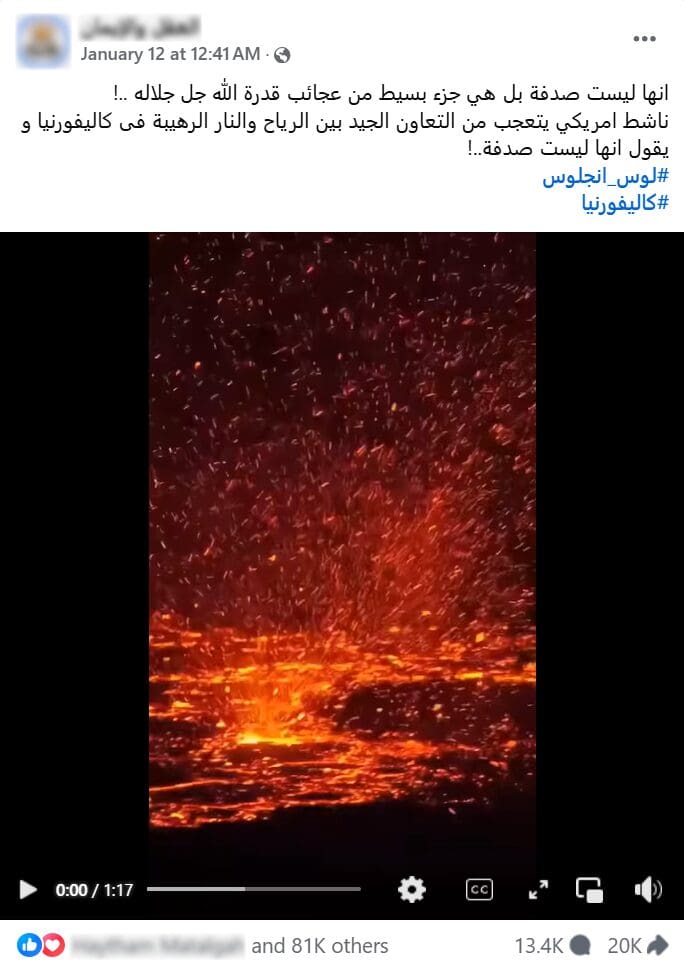
Task: View the 81K others reactions list
Action: [x=319, y=945]
